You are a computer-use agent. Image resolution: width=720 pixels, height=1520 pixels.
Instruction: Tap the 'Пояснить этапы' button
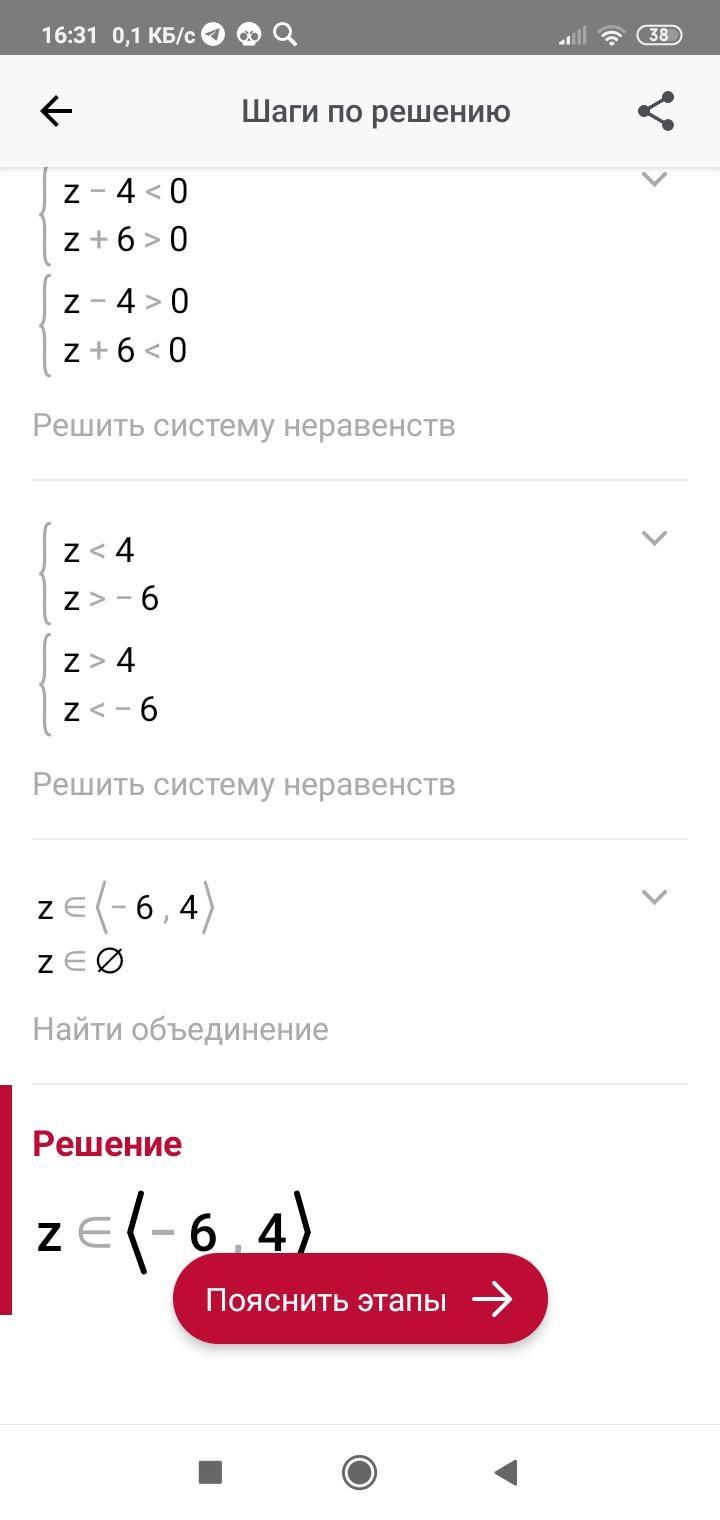(x=360, y=1299)
